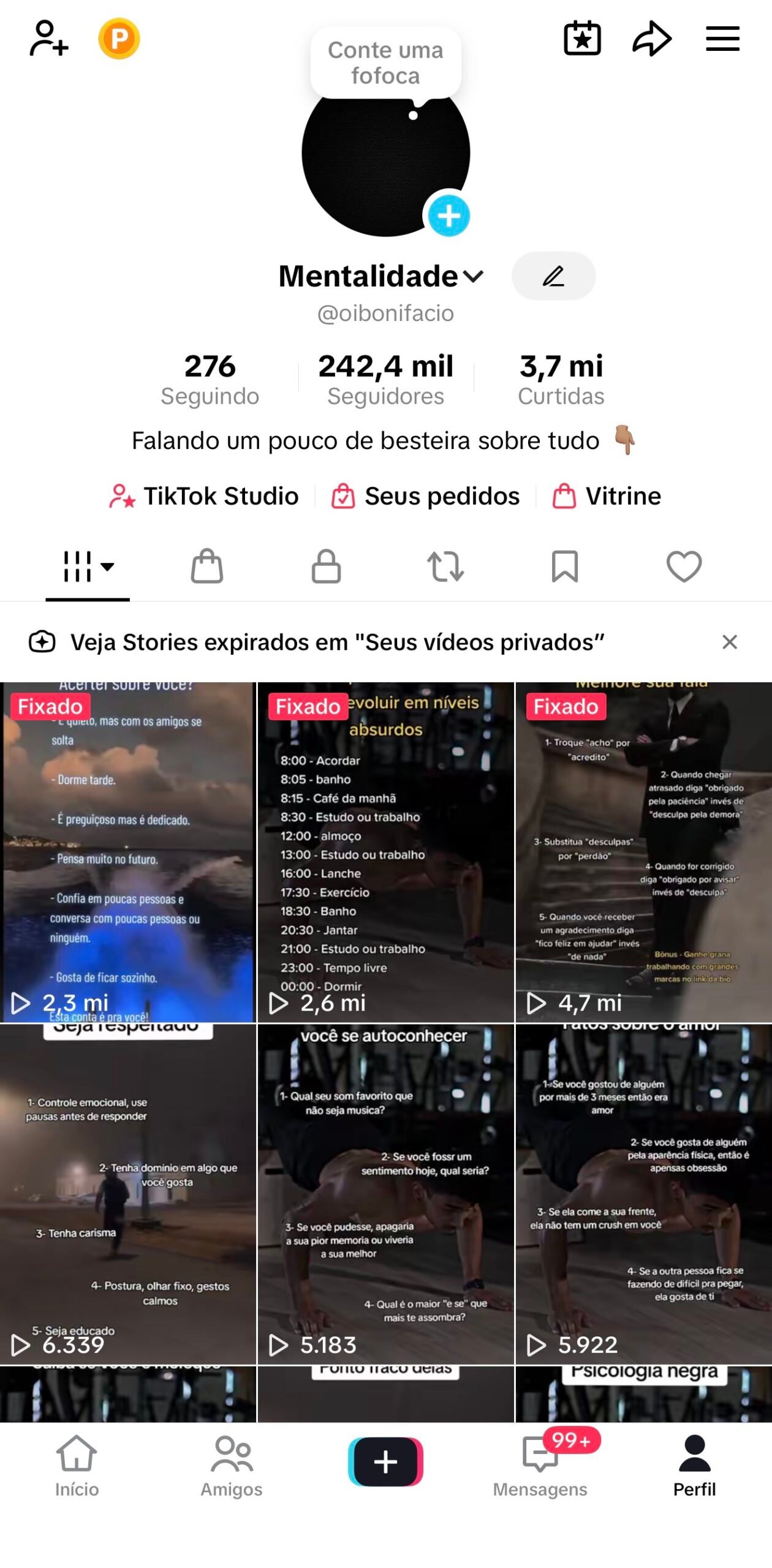Share this profile
Screen dimensions: 772x1568
(x=651, y=39)
